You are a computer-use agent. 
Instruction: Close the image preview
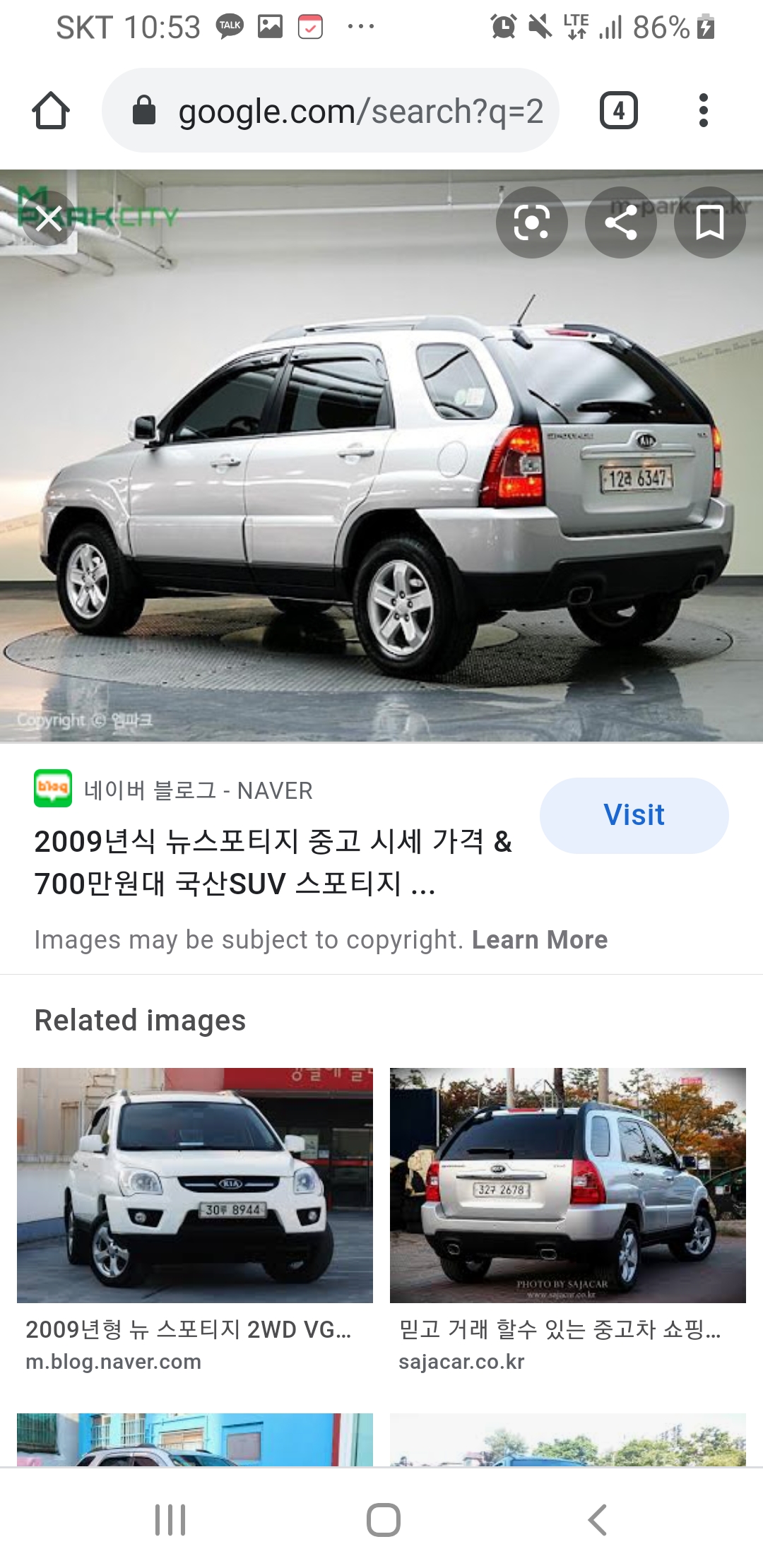tap(48, 219)
